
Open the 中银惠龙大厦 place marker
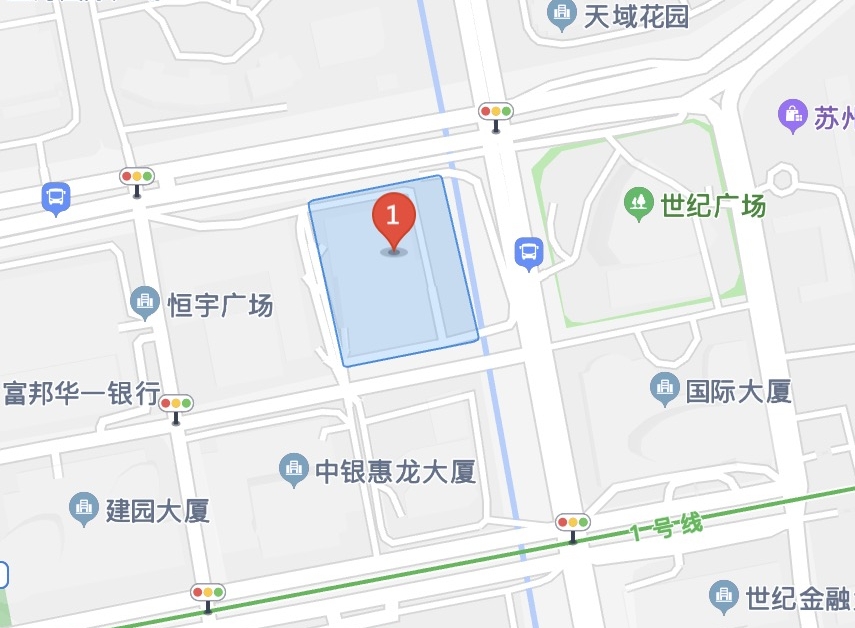coord(293,468)
